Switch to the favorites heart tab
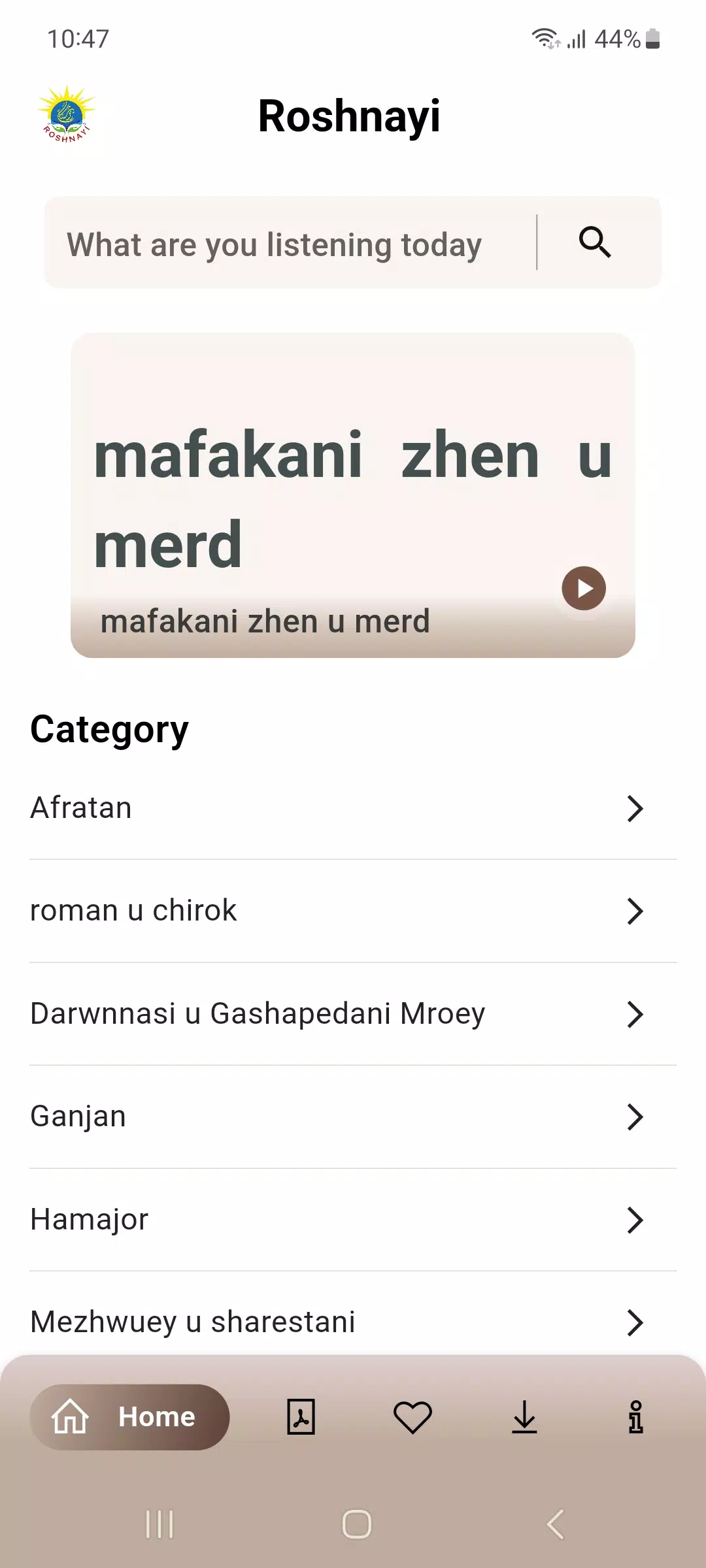Screen dimensions: 706x1568 pyautogui.click(x=412, y=1417)
